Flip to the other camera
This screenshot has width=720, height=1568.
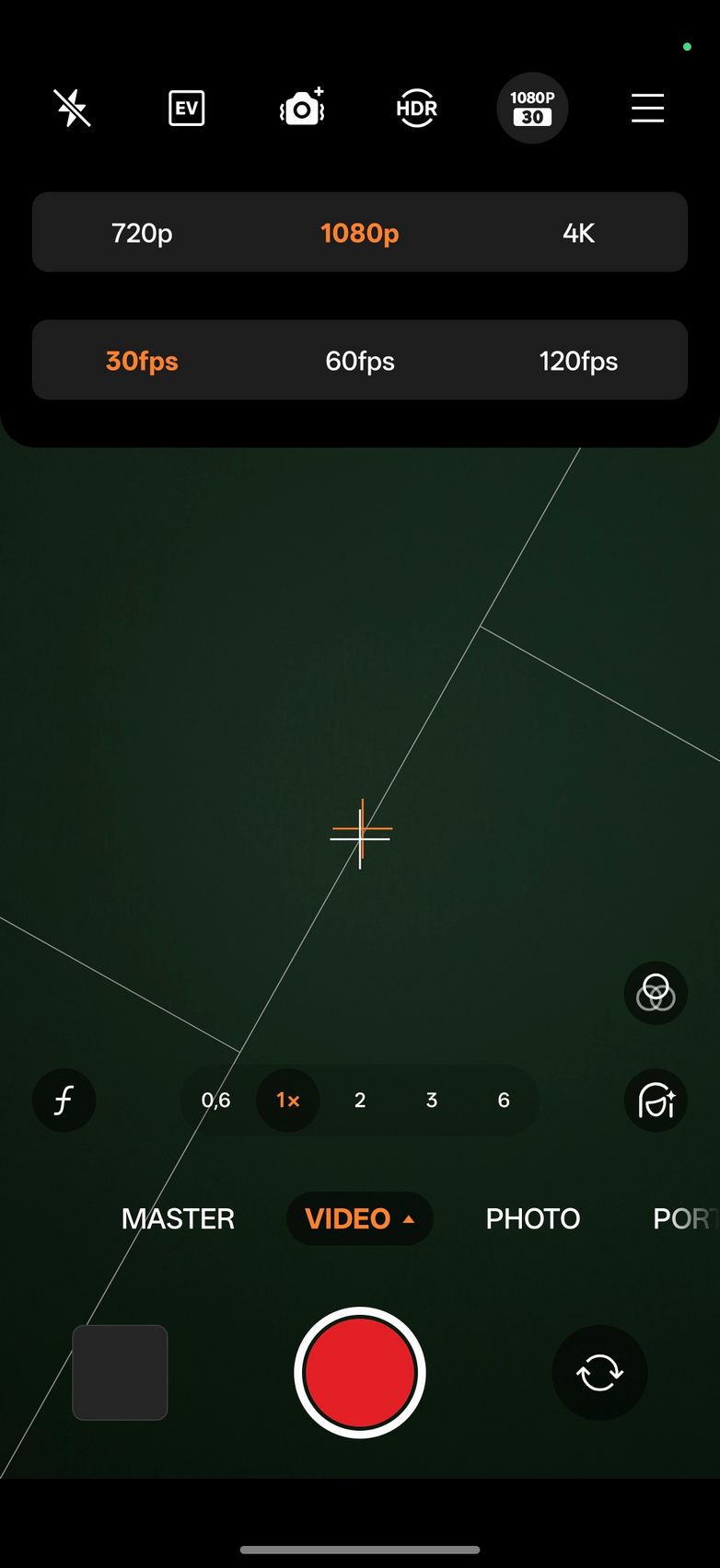pos(599,1372)
